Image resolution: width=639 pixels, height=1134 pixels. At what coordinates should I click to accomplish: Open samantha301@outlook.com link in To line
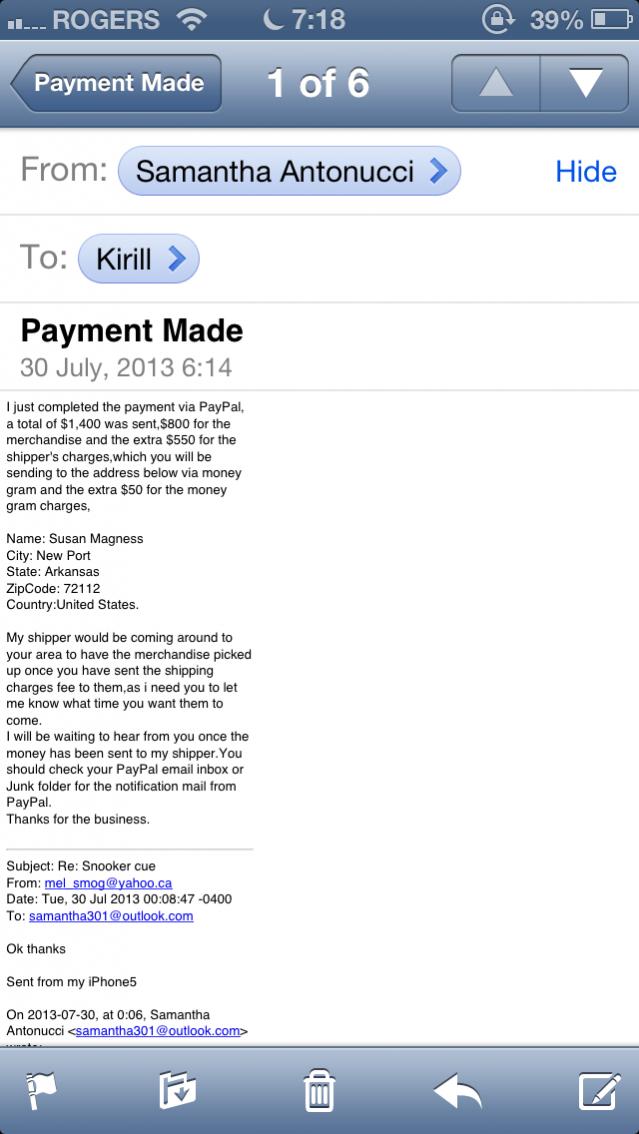[x=111, y=916]
